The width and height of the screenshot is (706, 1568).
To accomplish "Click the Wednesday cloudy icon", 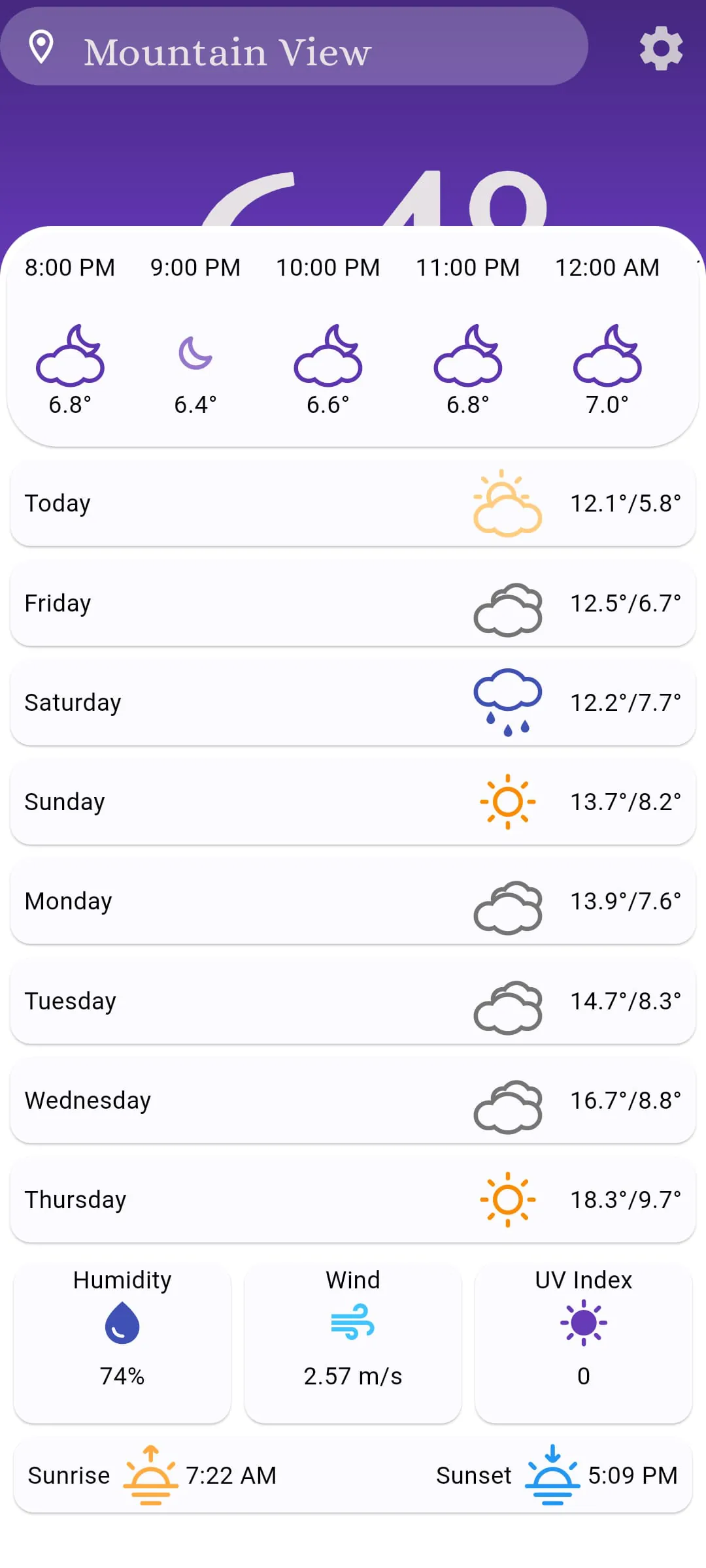I will point(508,1104).
